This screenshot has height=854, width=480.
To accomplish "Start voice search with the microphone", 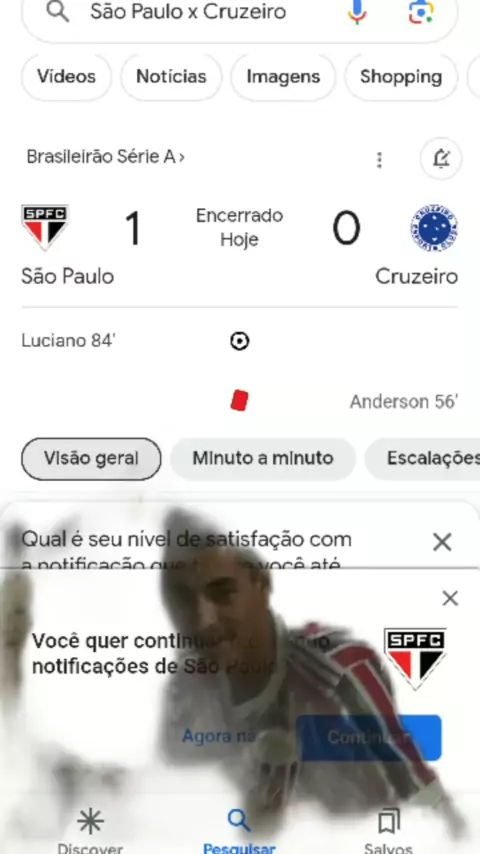I will click(357, 12).
